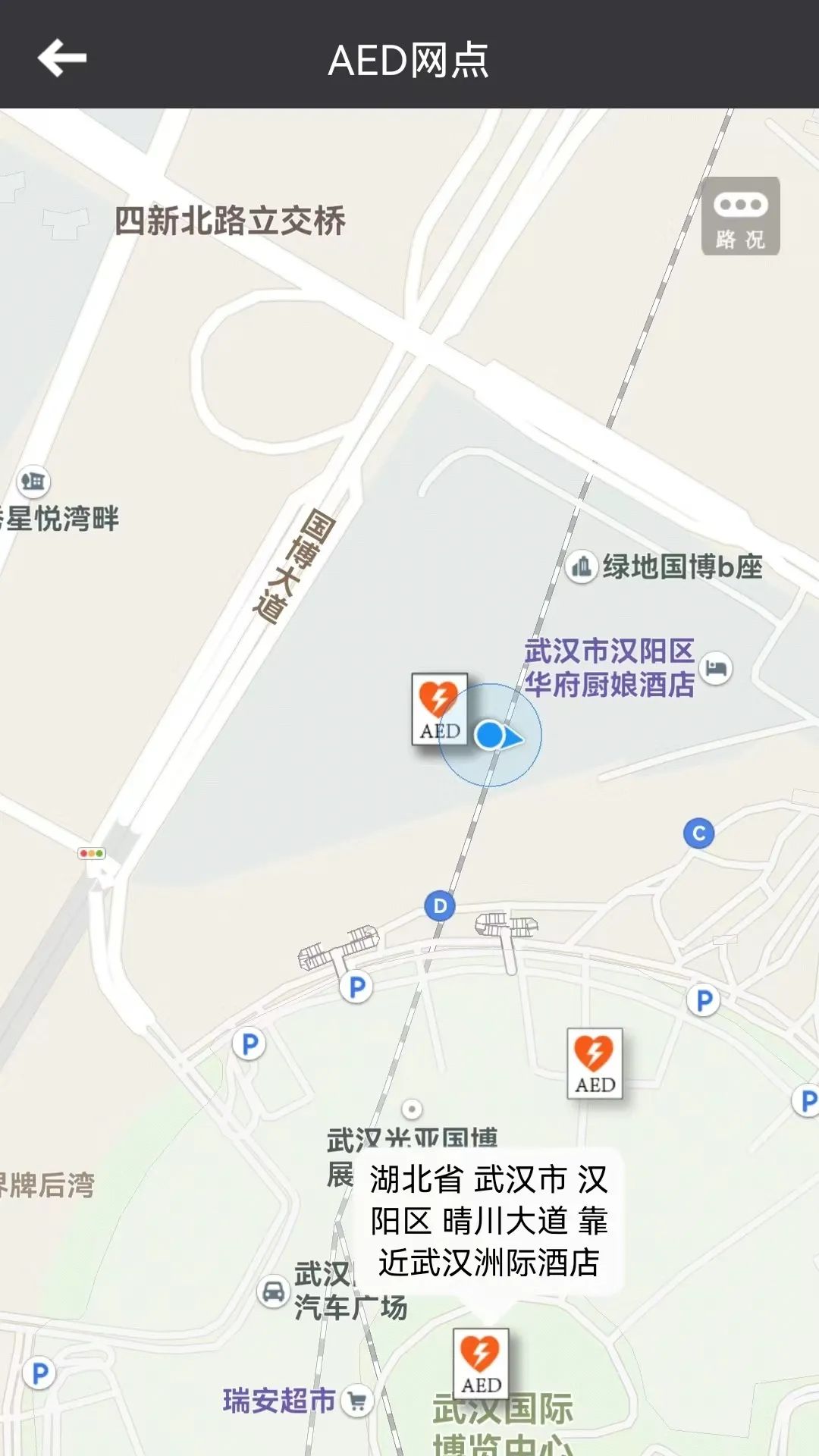Select the AED marker near current location
Screen dimensions: 819x1456
click(x=440, y=709)
